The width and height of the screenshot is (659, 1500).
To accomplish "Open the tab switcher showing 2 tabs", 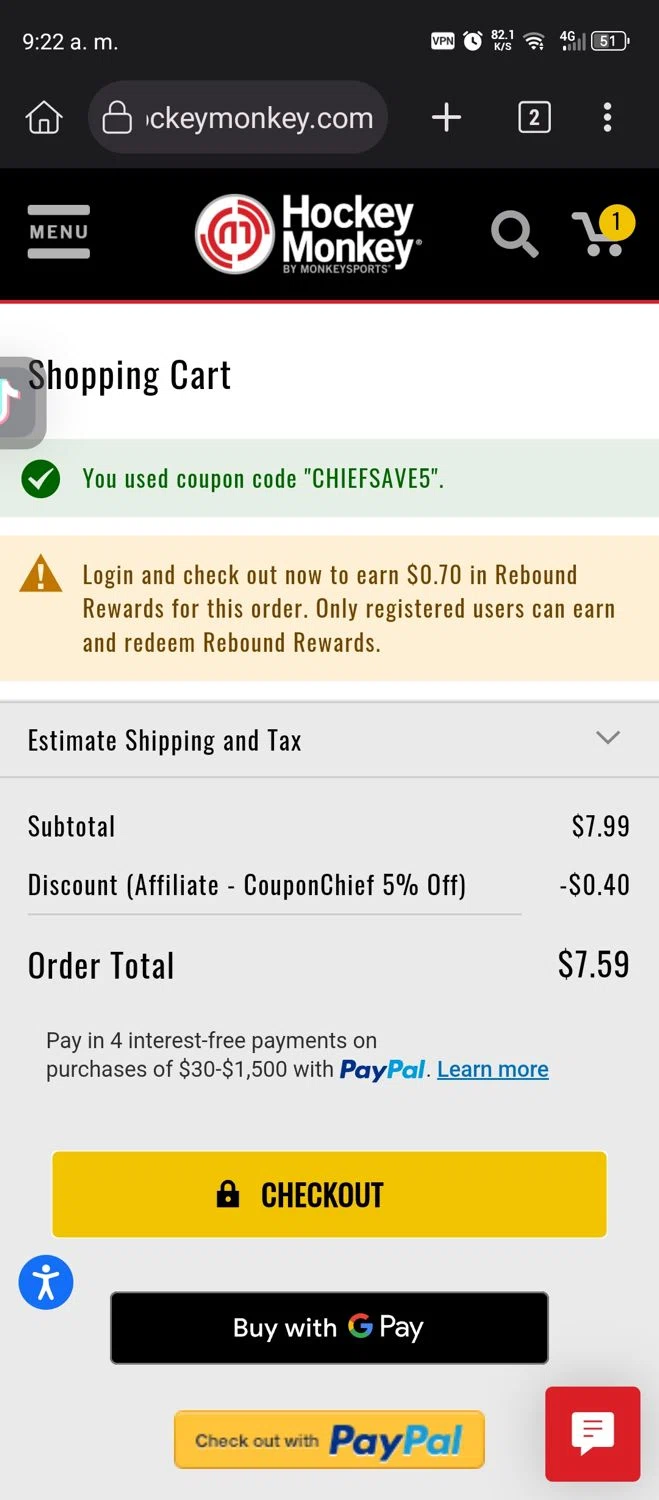I will pos(534,118).
